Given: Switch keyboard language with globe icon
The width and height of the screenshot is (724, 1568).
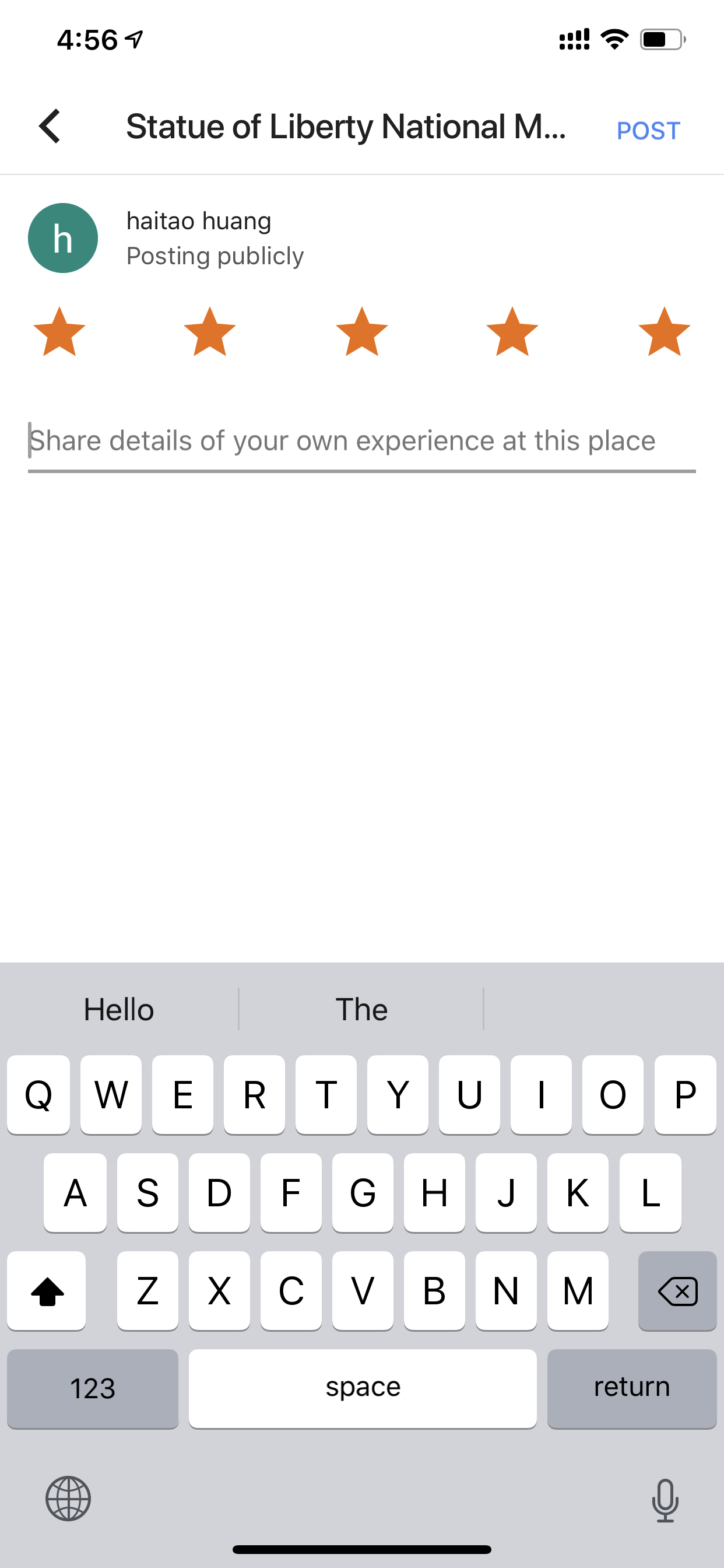Looking at the screenshot, I should point(68,1498).
